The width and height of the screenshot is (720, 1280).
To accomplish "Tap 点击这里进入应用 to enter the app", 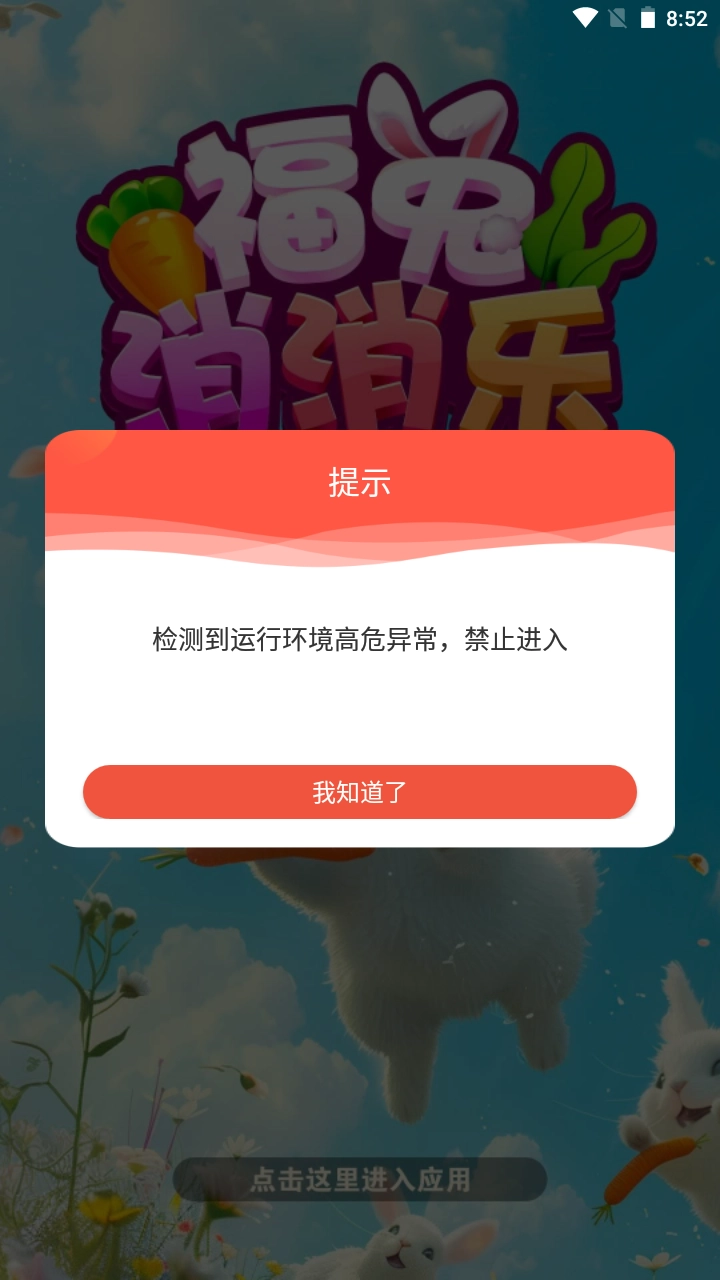I will point(360,1180).
